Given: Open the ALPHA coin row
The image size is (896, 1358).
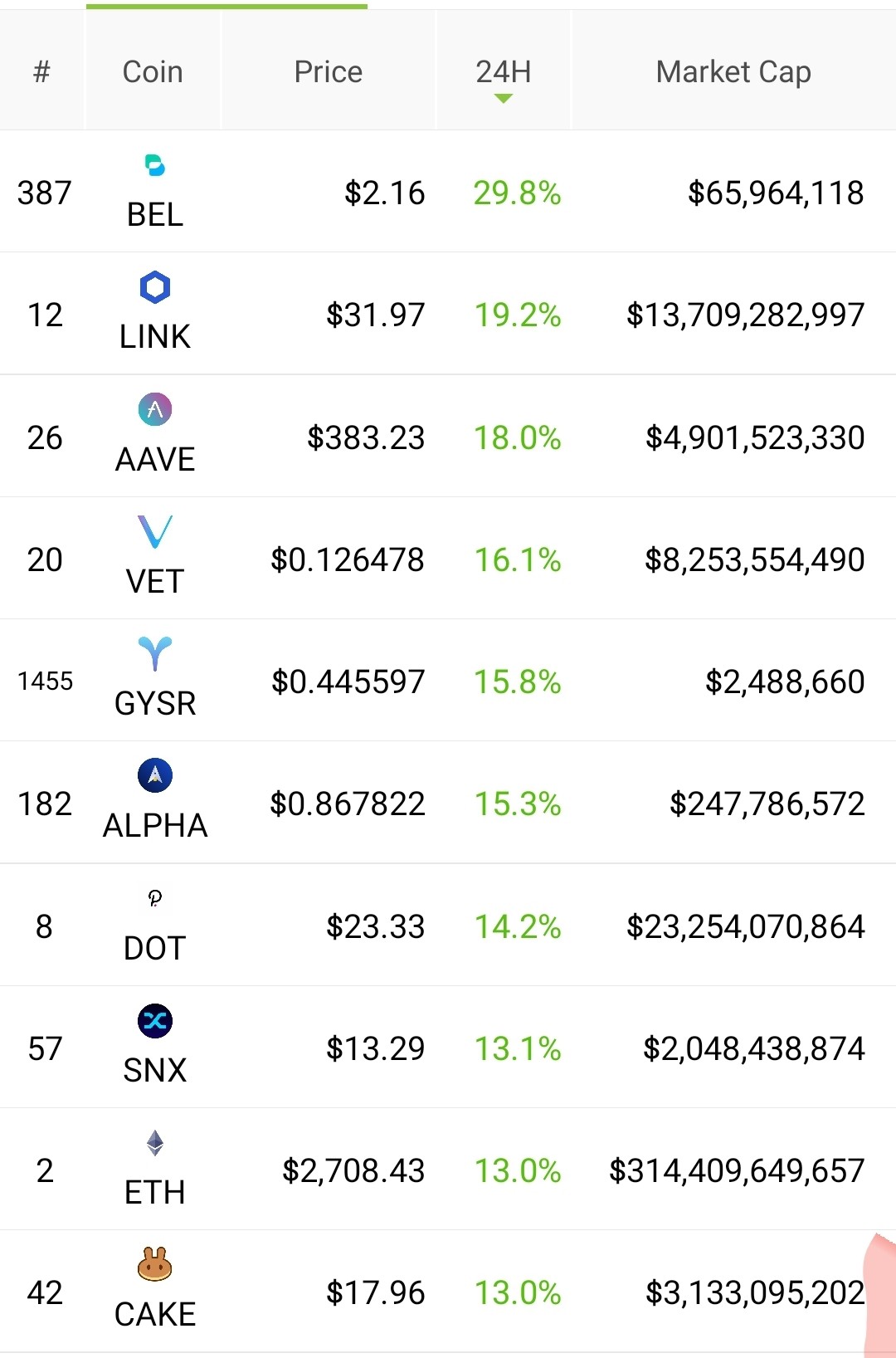Looking at the screenshot, I should (x=448, y=802).
